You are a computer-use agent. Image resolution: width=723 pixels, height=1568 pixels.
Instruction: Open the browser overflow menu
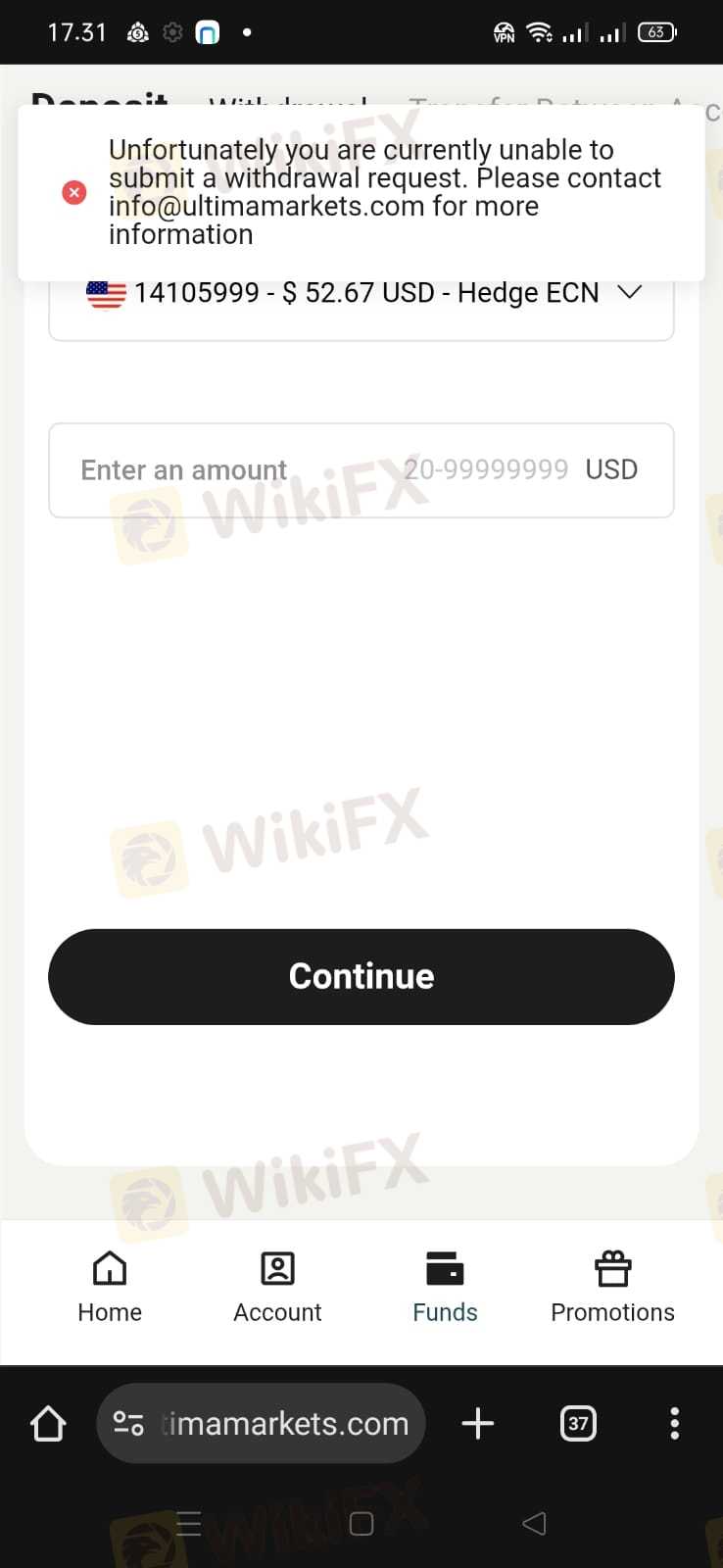[x=674, y=1423]
